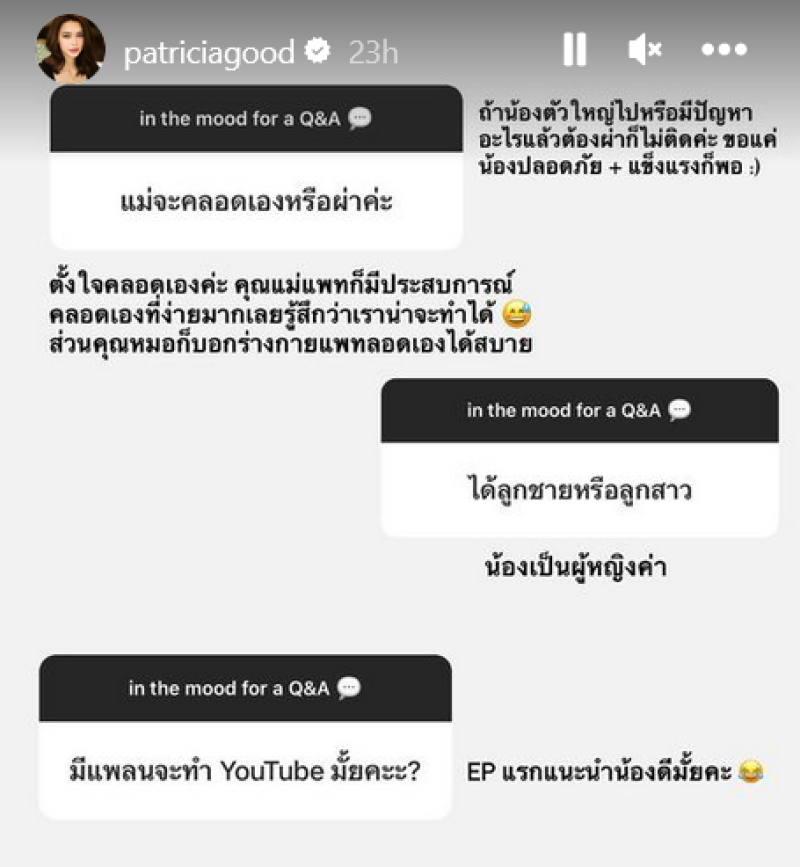Open patriciagood's profile picture
800x867 pixels.
point(69,48)
